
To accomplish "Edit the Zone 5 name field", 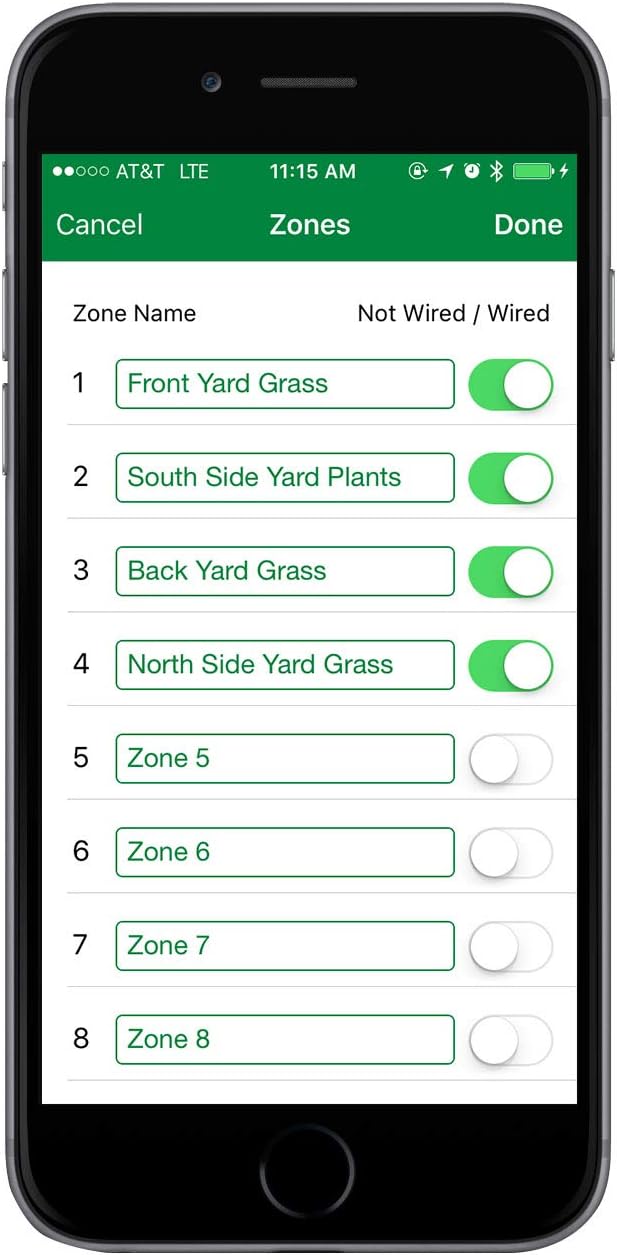I will [x=284, y=758].
